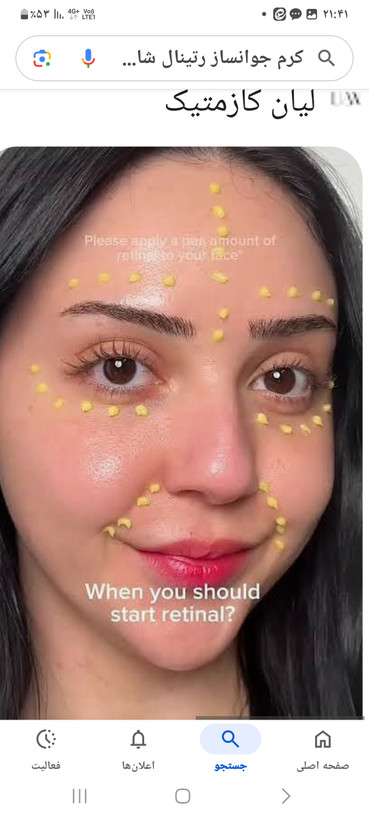The width and height of the screenshot is (369, 820).
Task: Open the اعلان‌ها notifications tab
Action: tap(138, 750)
